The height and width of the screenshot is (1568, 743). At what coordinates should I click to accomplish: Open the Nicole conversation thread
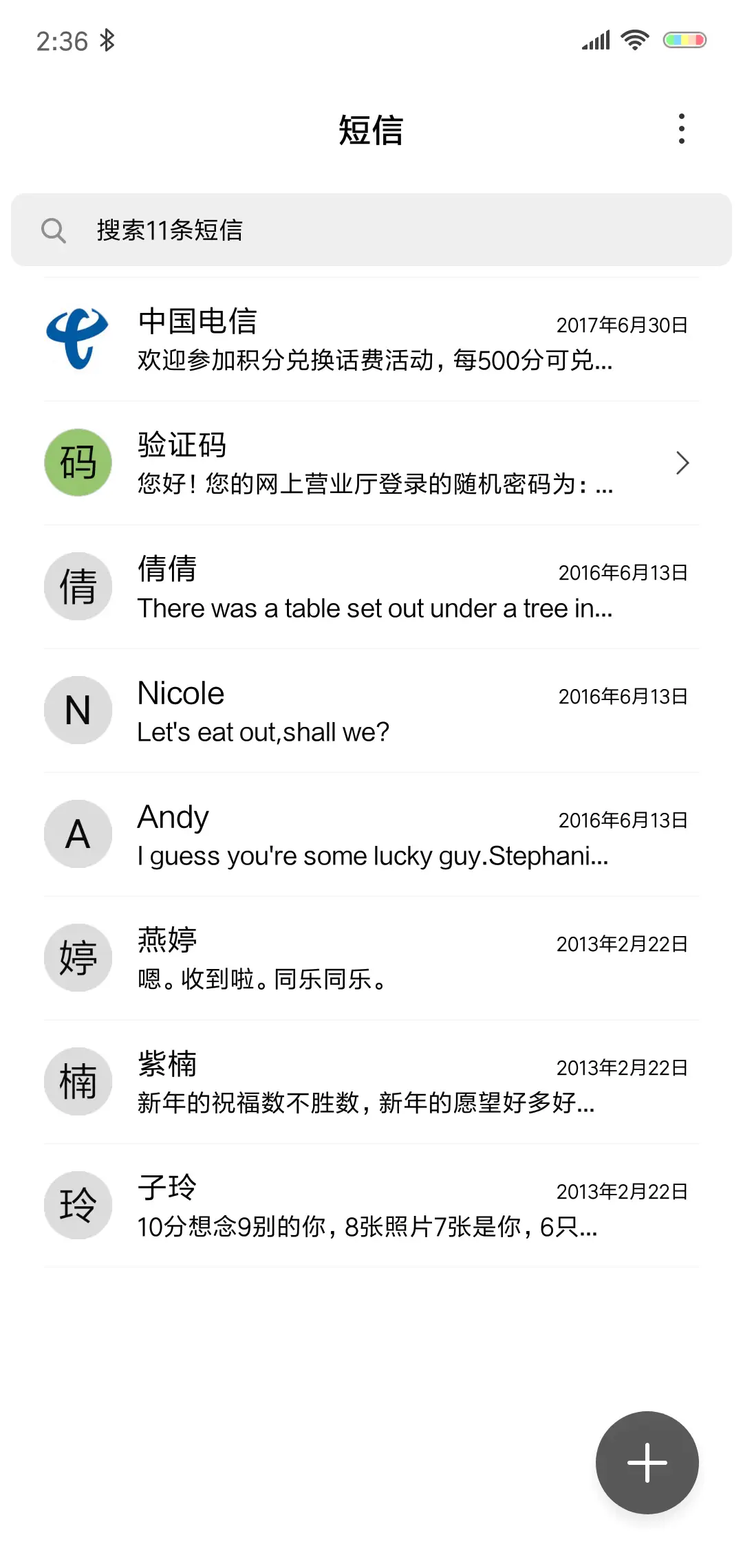coord(371,710)
